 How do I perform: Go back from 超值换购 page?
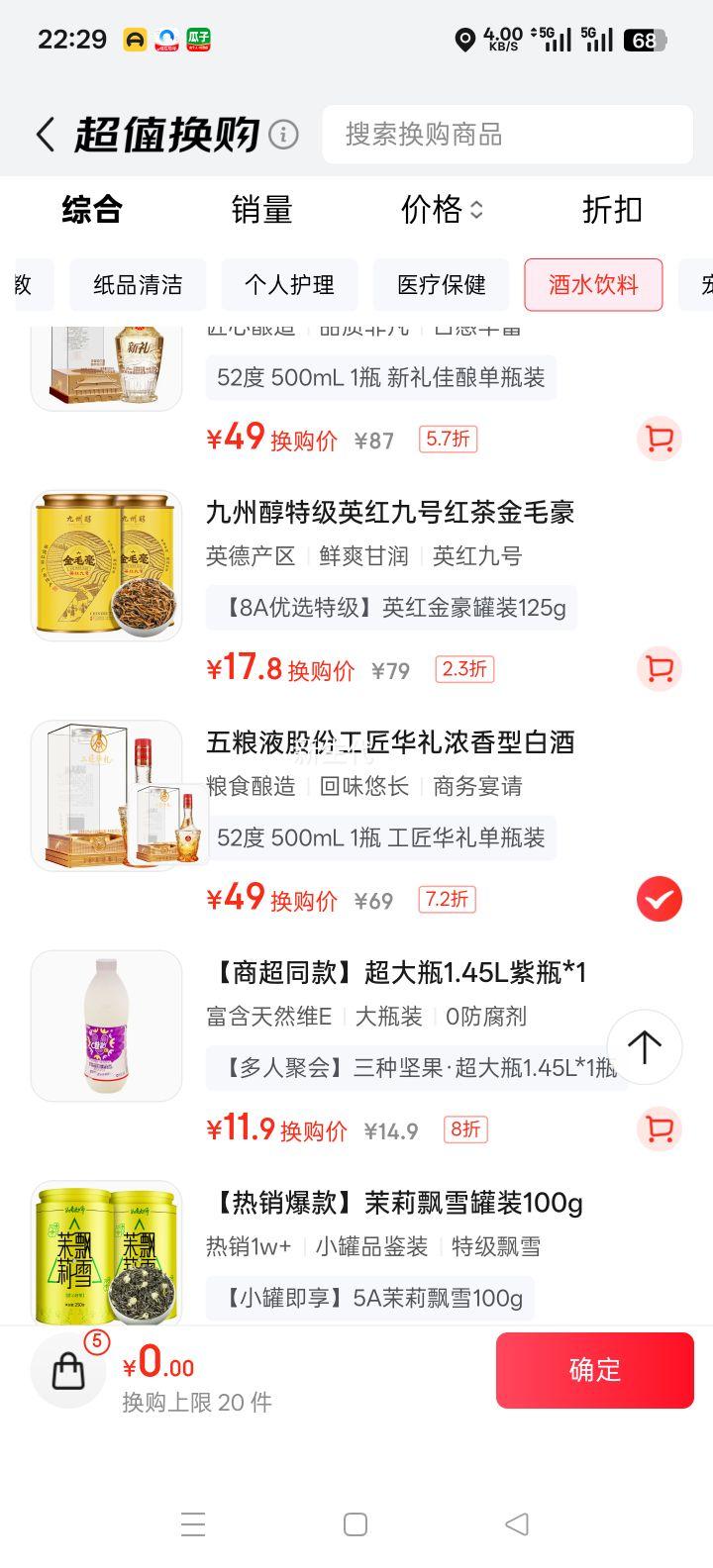[x=45, y=135]
